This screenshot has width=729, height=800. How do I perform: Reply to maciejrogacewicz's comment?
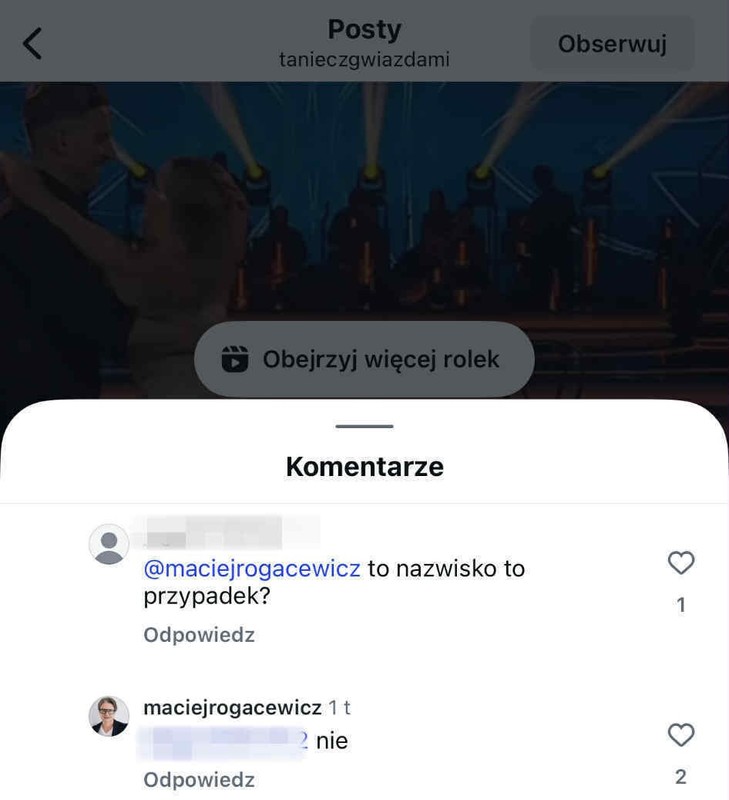(x=199, y=780)
